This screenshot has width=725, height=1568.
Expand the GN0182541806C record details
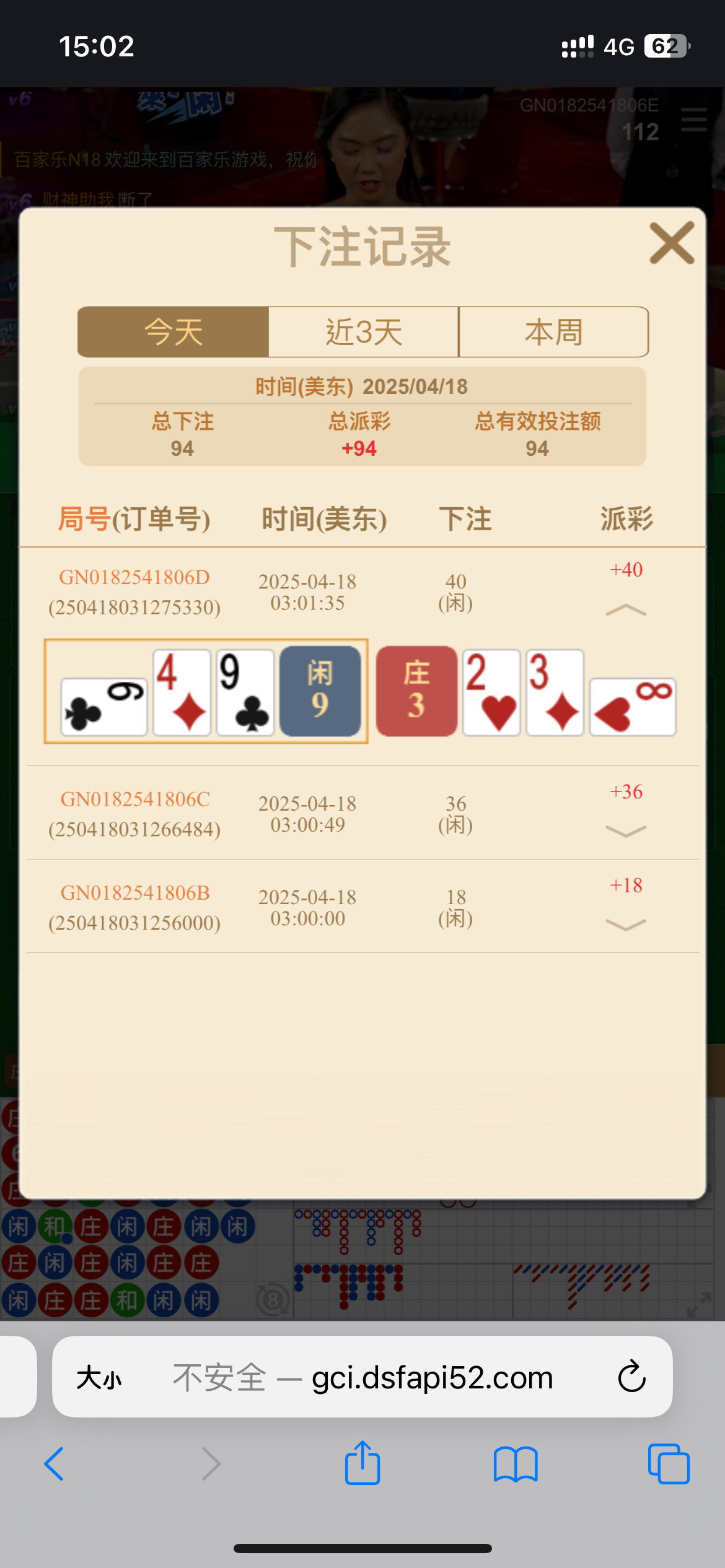[x=626, y=832]
